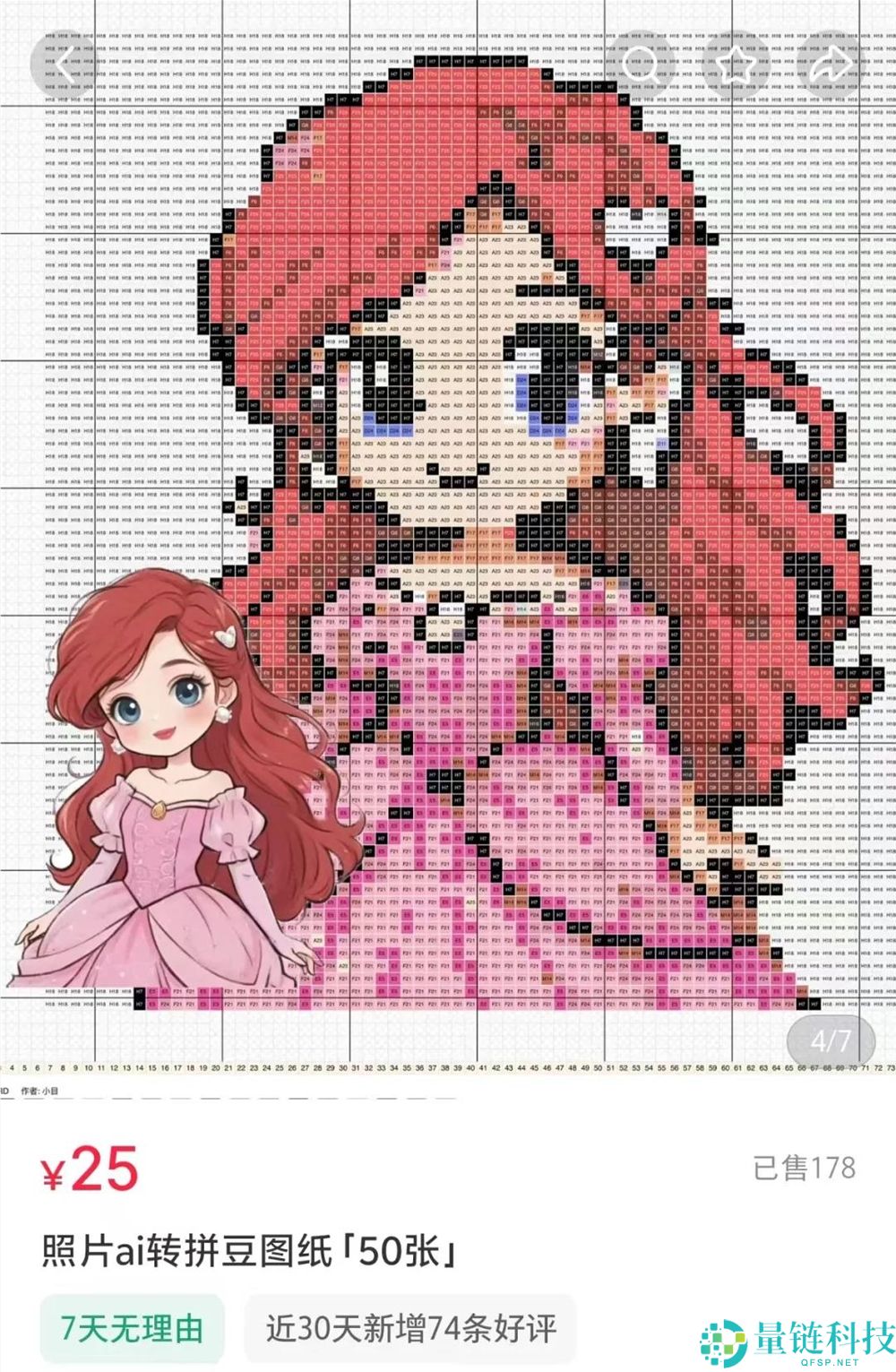Screen dimensions: 896x1372
Task: Open the 近30天新增74条好评 reviews chip
Action: pyautogui.click(x=410, y=1327)
